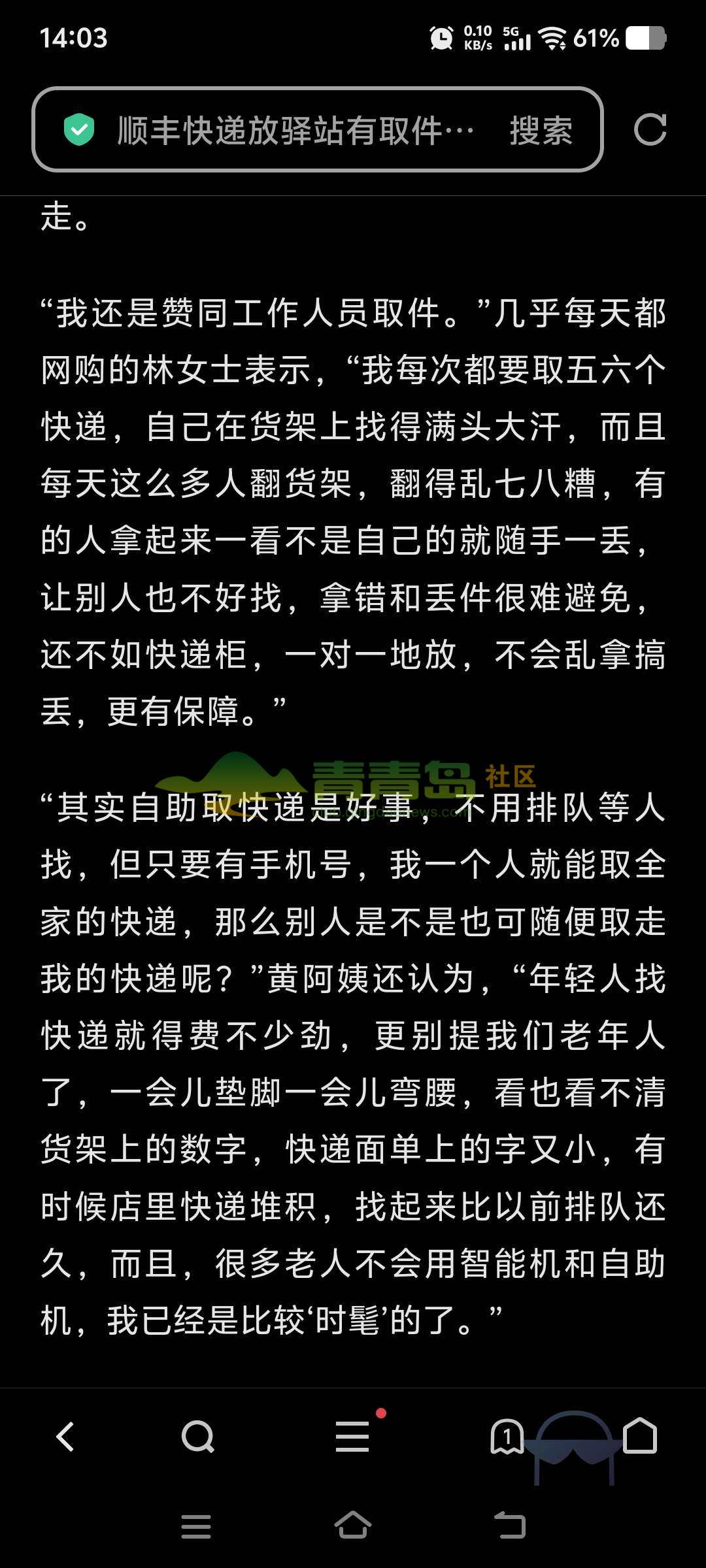Viewport: 706px width, 1568px height.
Task: Tap the system home button
Action: pyautogui.click(x=353, y=1526)
